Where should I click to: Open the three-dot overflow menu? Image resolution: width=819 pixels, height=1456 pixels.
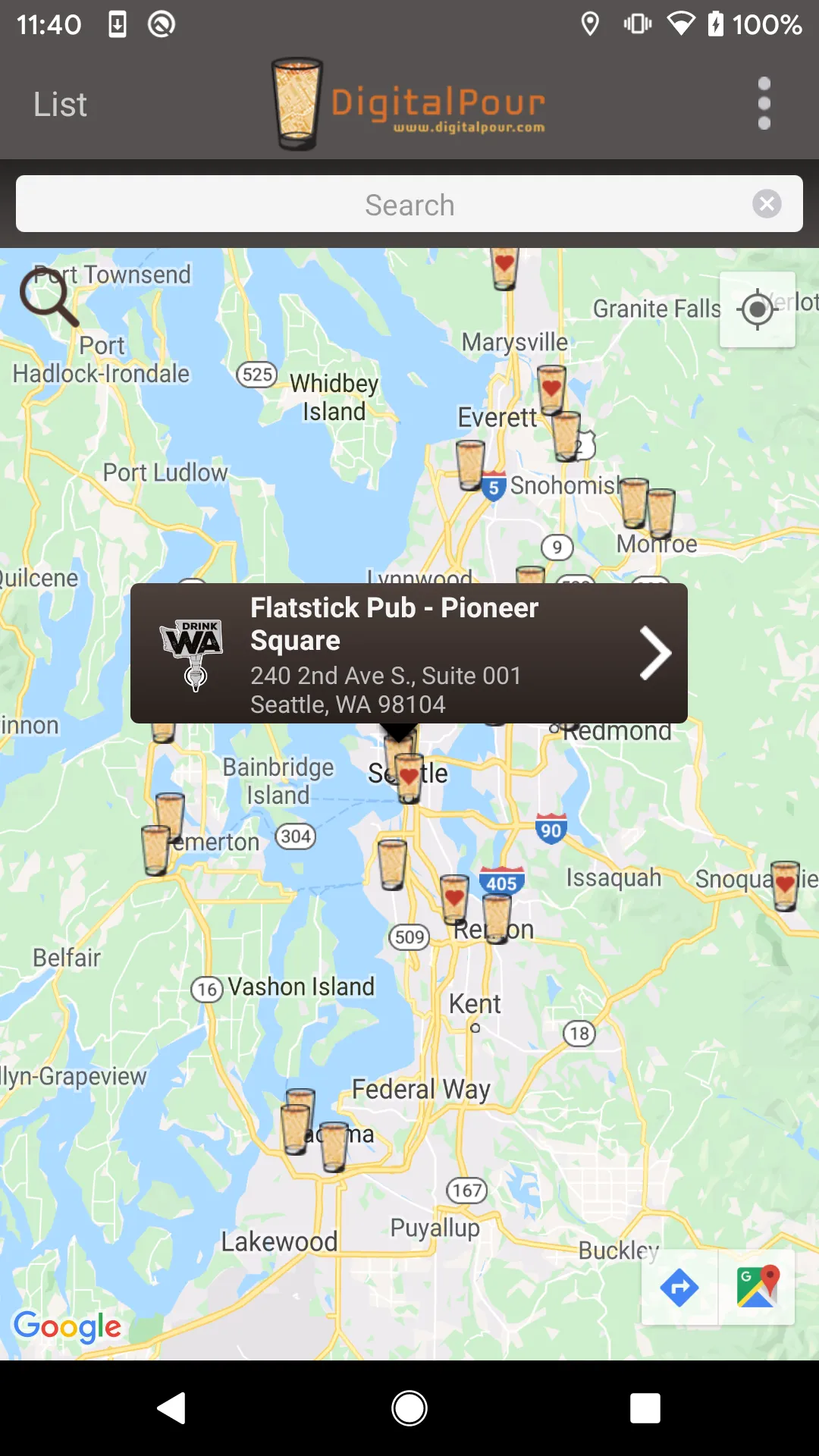click(764, 104)
